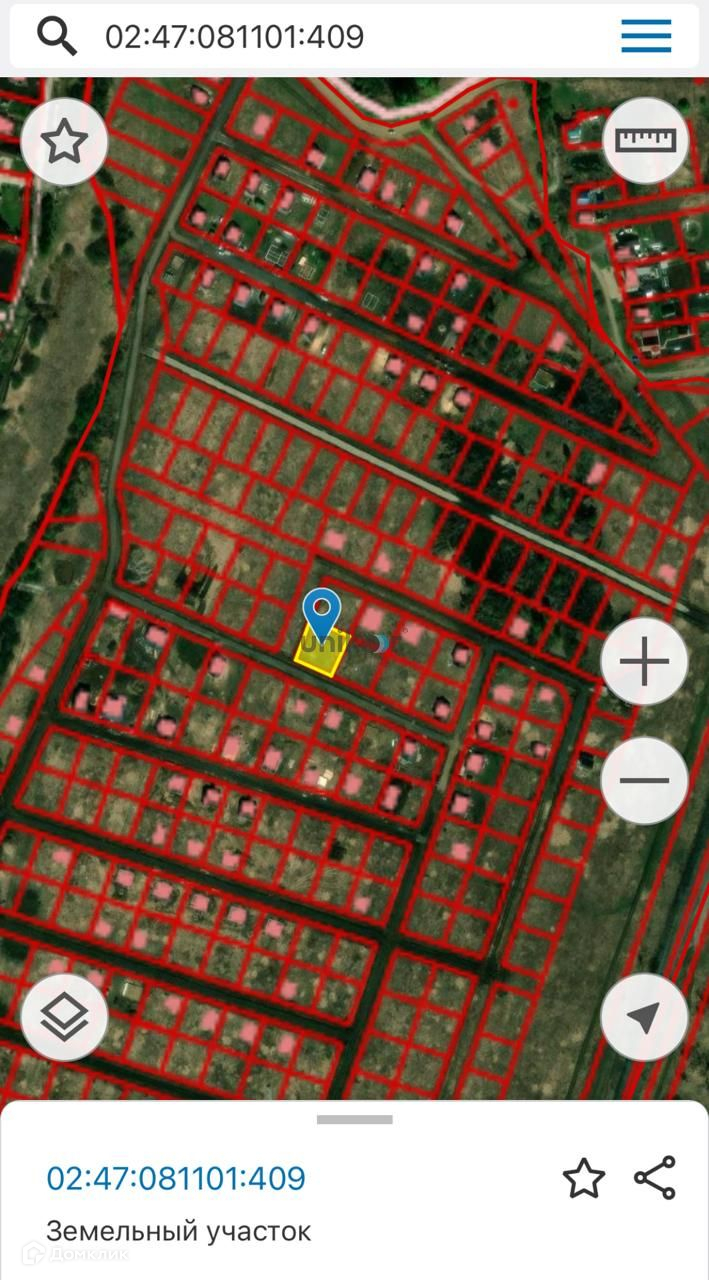Center map on my location
Viewport: 709px width, 1280px height.
click(x=645, y=1017)
